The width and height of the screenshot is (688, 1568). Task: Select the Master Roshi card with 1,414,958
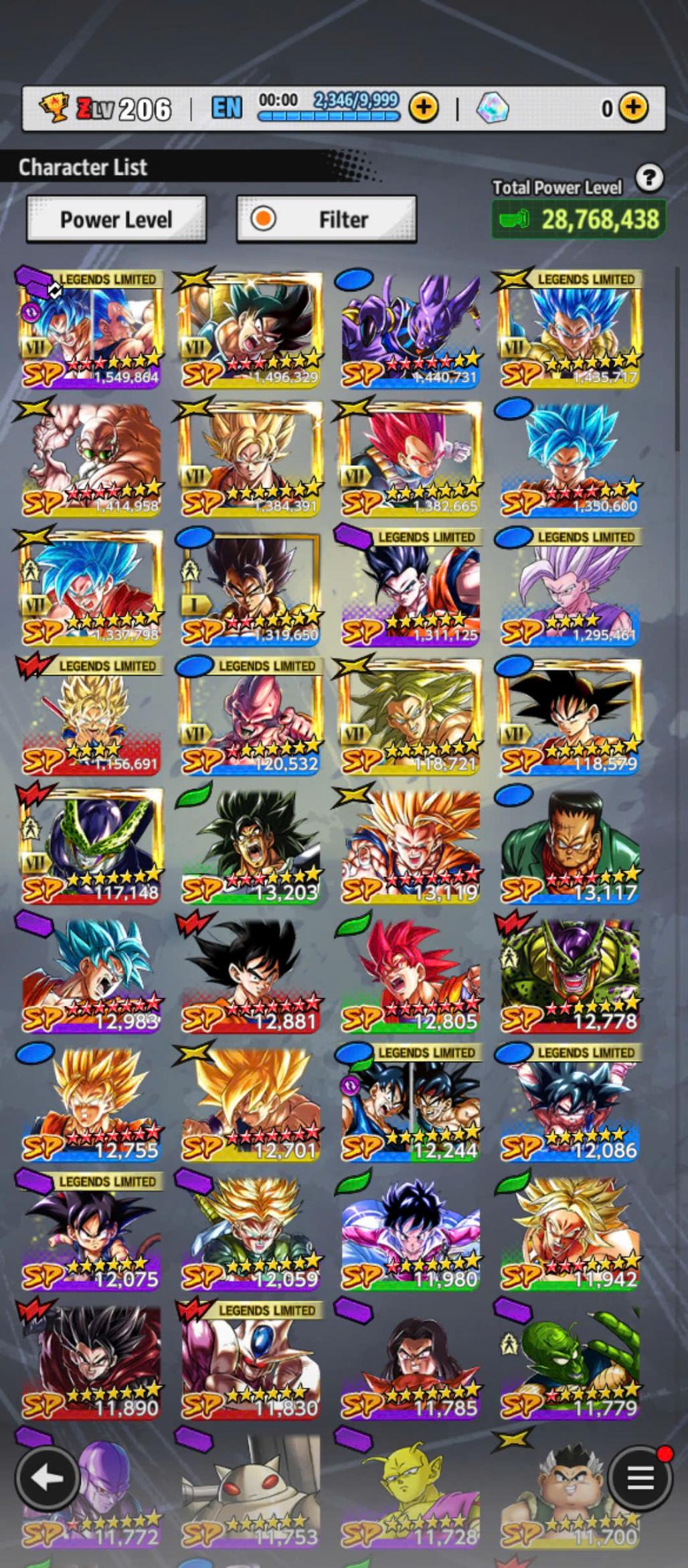(90, 457)
